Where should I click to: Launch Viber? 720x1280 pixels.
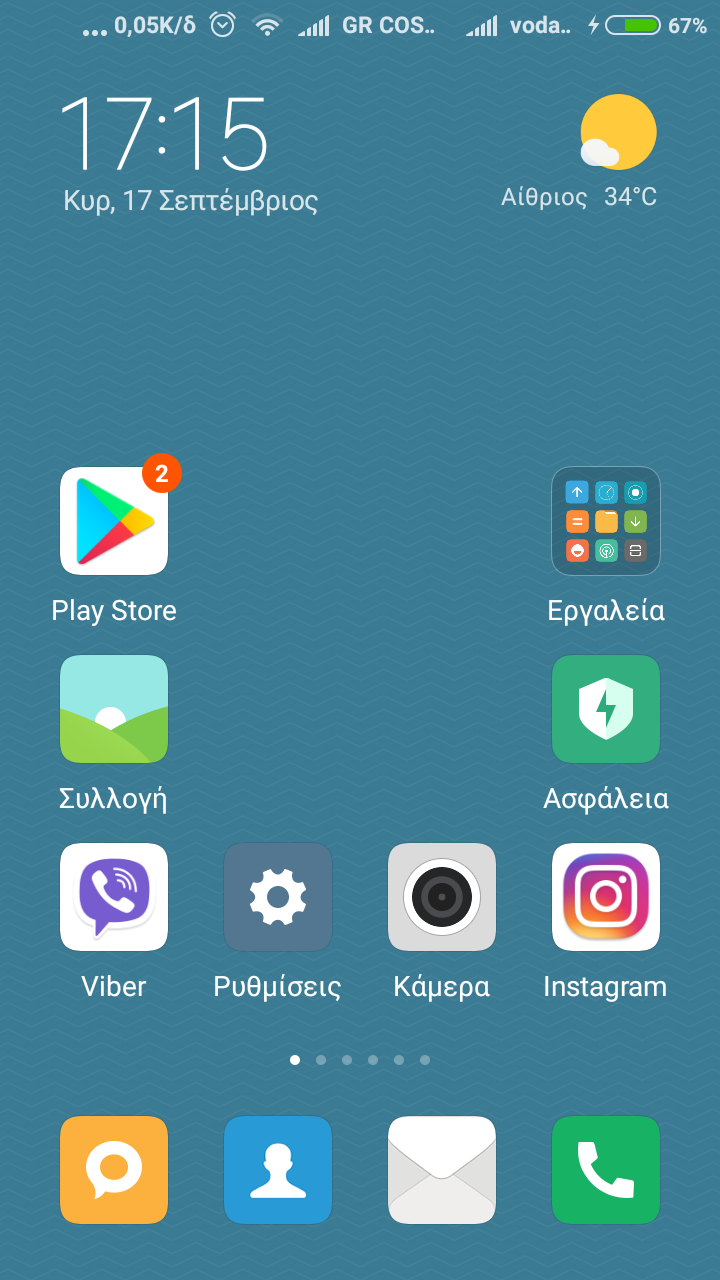pyautogui.click(x=114, y=897)
